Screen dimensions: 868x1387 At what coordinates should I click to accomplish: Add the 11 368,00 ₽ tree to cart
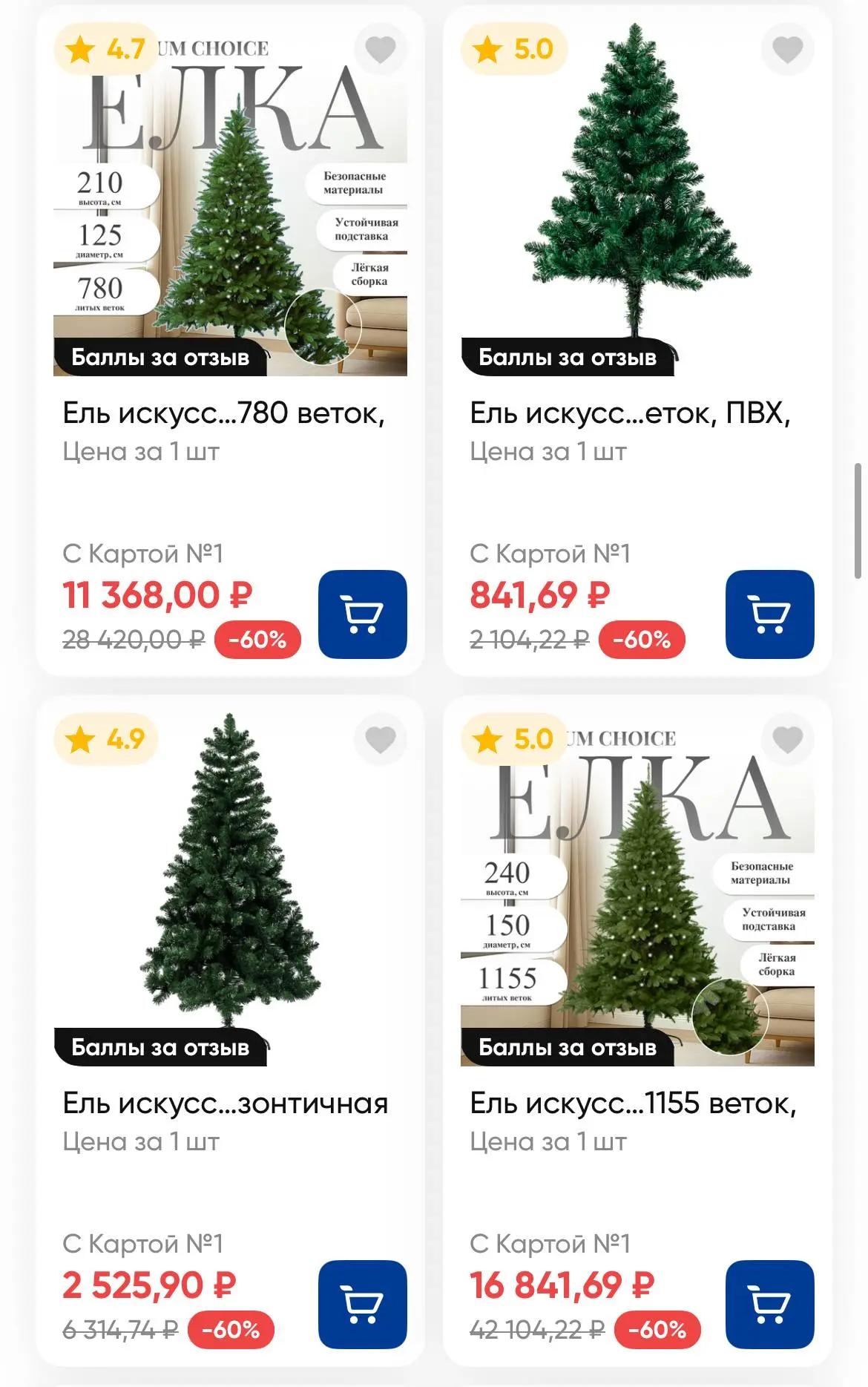362,614
